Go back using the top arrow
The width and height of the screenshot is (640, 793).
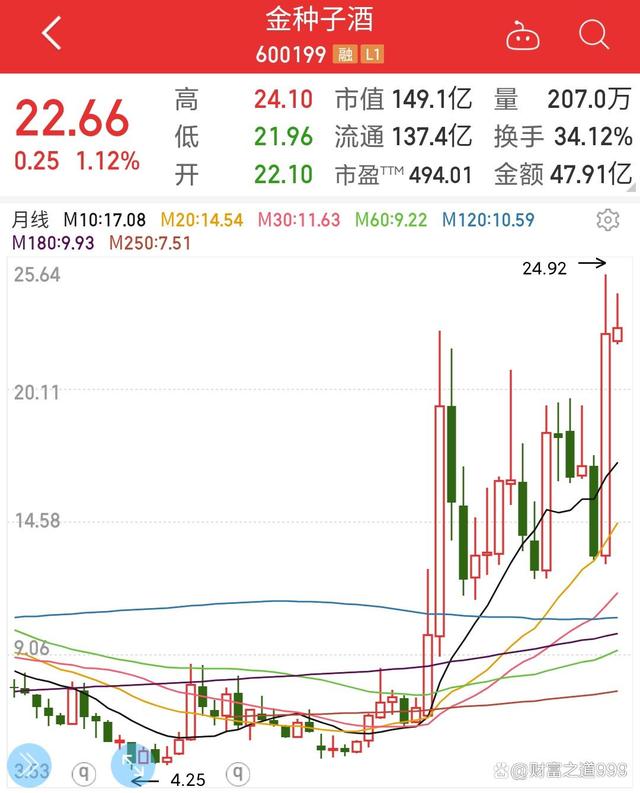coord(52,35)
